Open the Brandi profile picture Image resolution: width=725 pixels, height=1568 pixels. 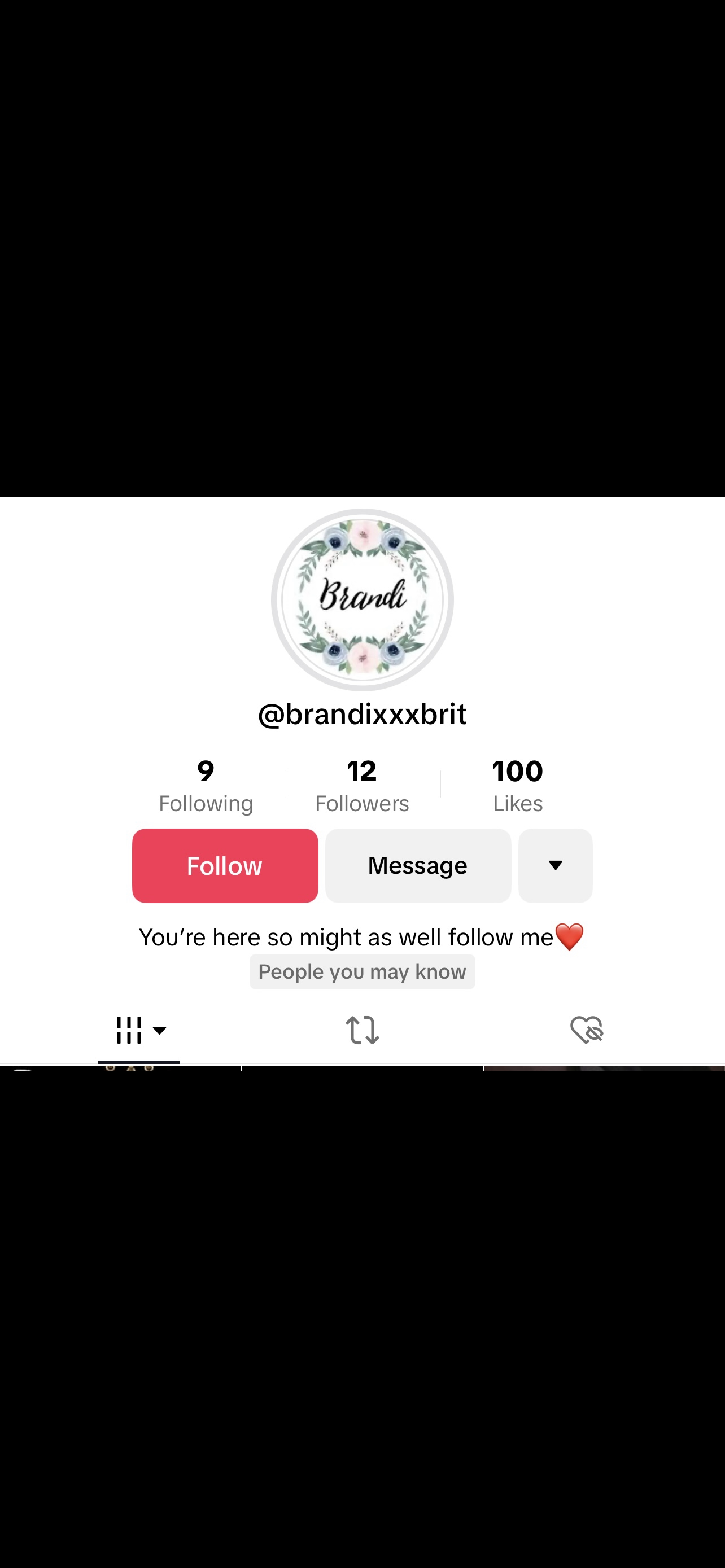click(362, 599)
